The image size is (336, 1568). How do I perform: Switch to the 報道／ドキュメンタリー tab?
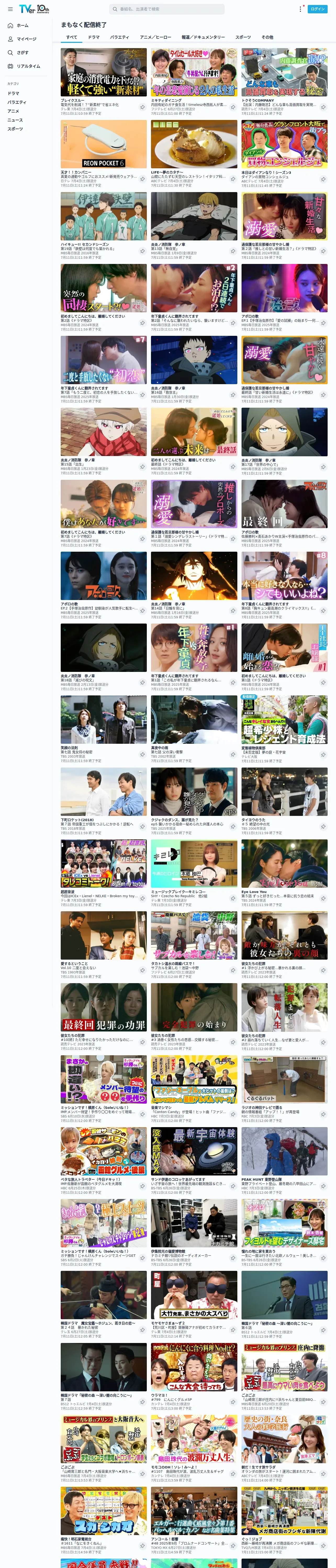pos(203,37)
